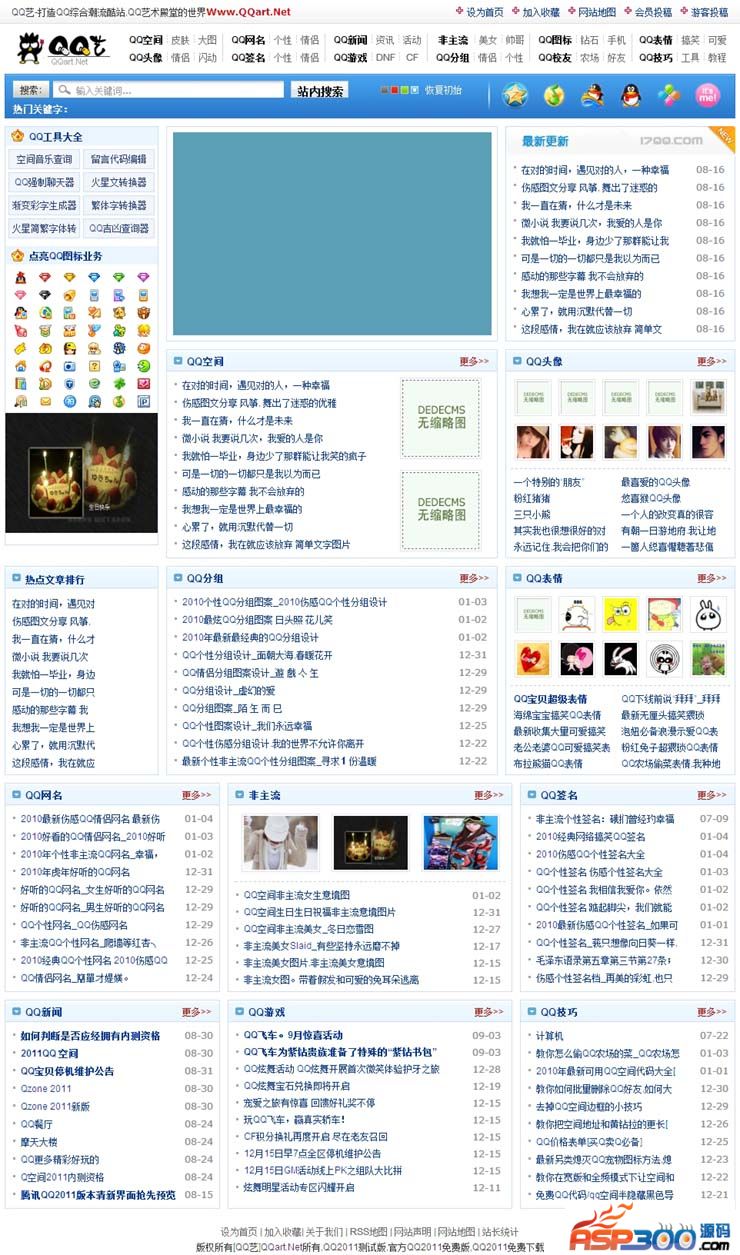Image resolution: width=740 pixels, height=1255 pixels.
Task: Open the 空间音乐查询 tool
Action: pos(43,159)
